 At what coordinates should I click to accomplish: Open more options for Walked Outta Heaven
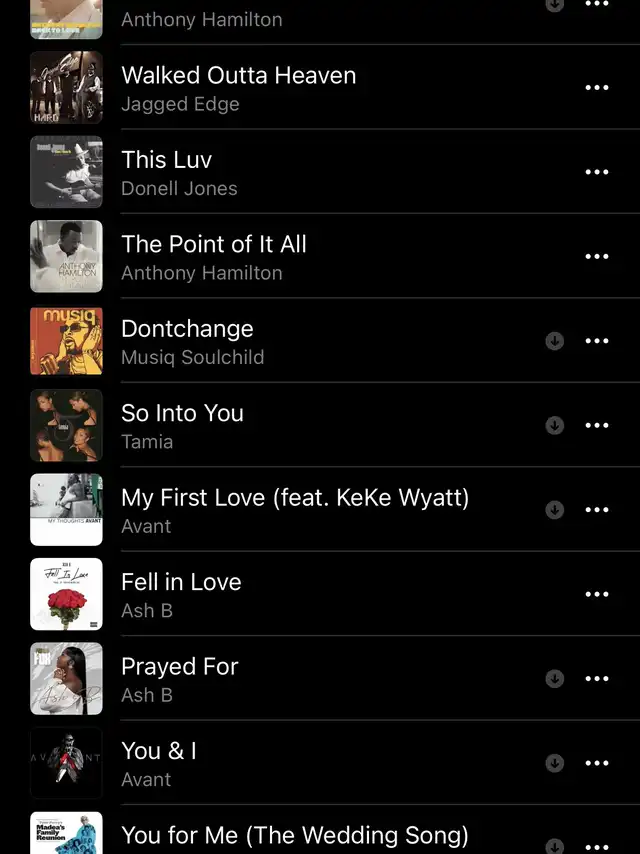point(597,88)
